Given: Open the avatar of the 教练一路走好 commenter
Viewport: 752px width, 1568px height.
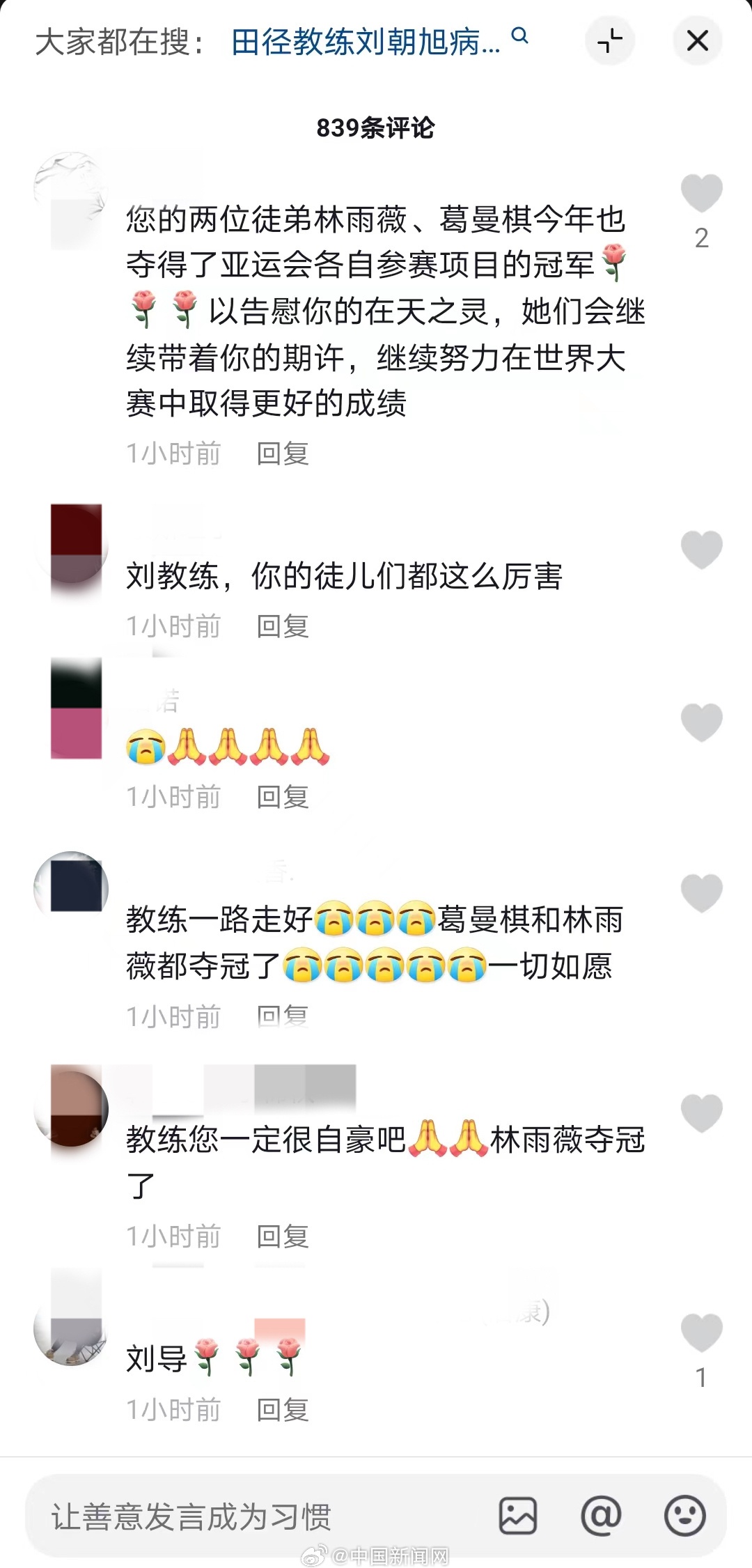Looking at the screenshot, I should [71, 888].
